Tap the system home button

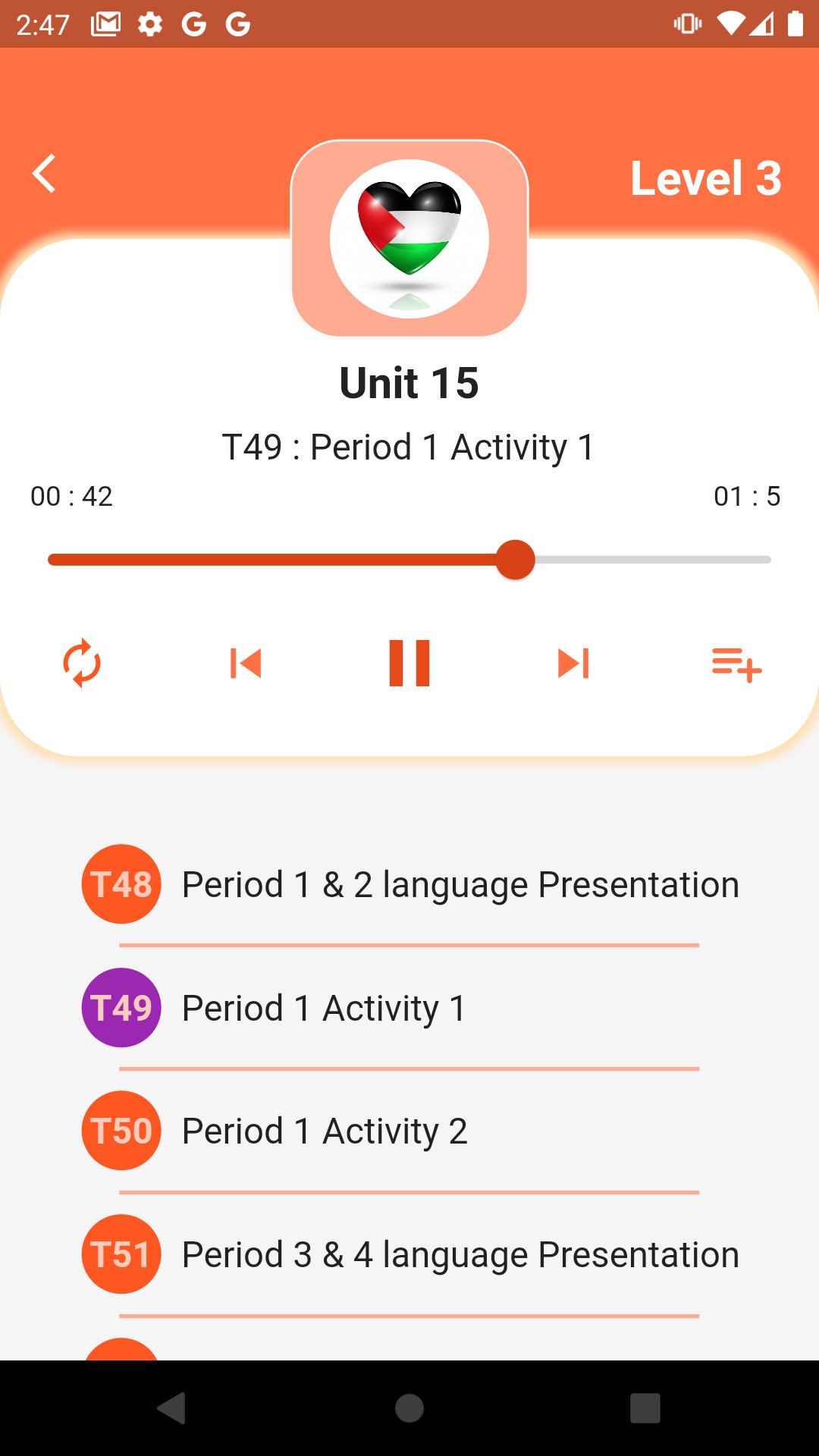click(x=409, y=1408)
